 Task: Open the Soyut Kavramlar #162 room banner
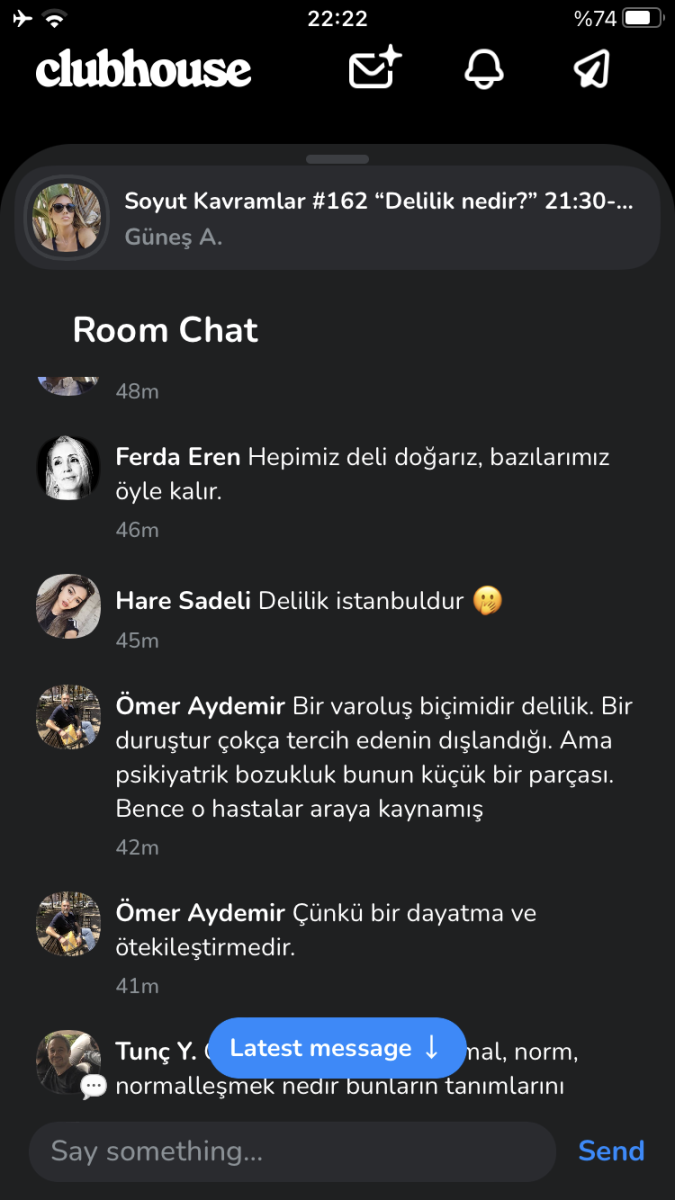(x=337, y=217)
